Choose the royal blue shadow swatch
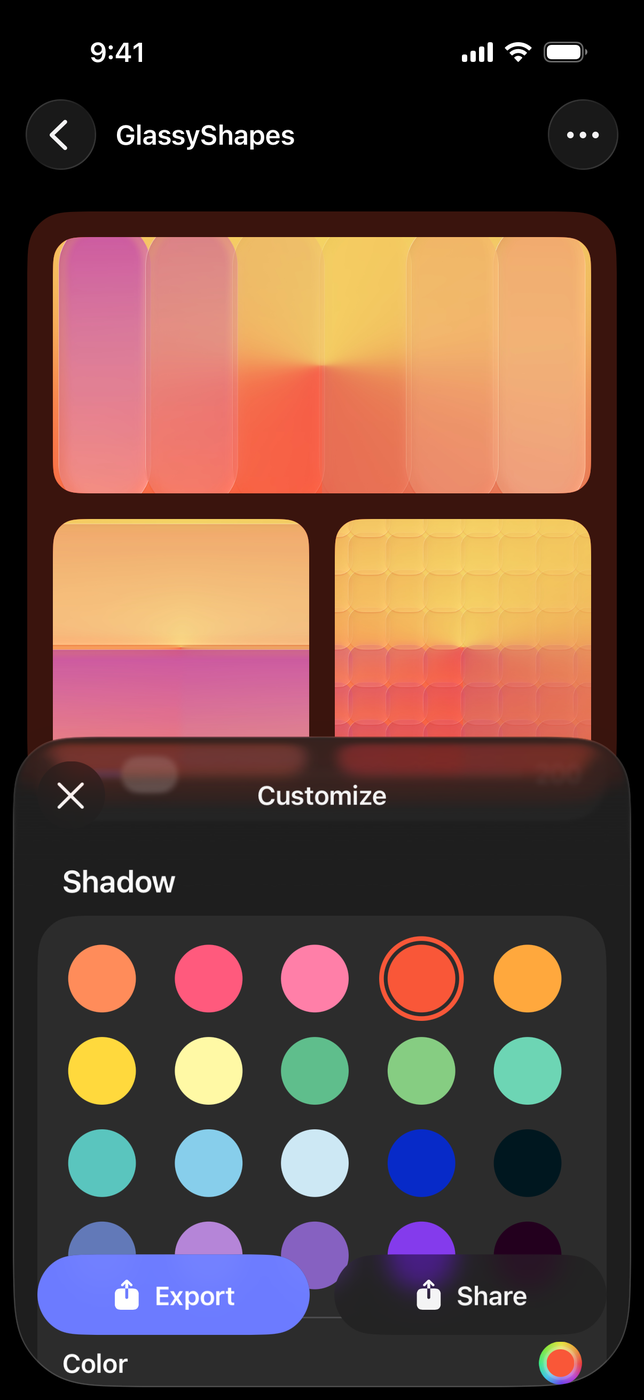The width and height of the screenshot is (644, 1400). 421,1163
